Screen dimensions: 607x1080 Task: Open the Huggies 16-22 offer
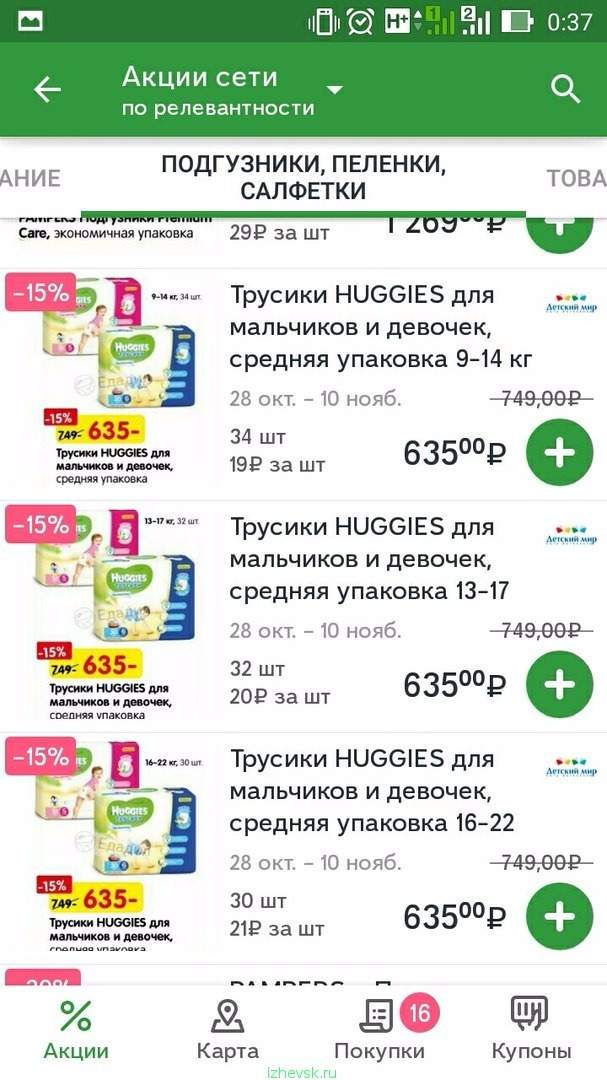pos(372,791)
